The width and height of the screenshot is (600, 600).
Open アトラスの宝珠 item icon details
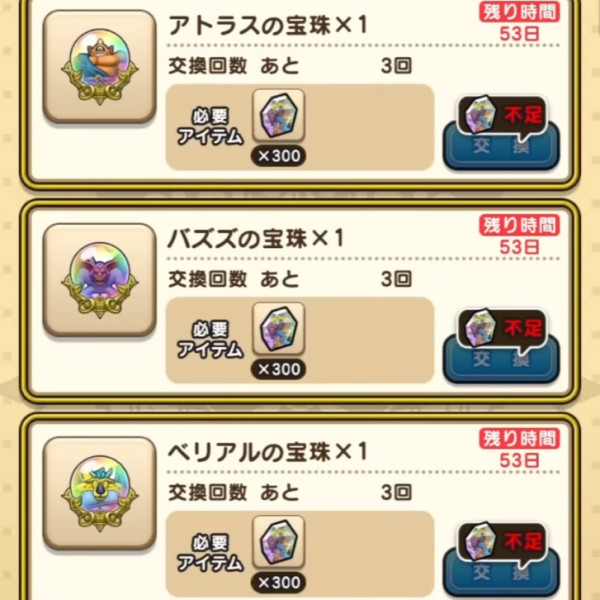tap(100, 66)
